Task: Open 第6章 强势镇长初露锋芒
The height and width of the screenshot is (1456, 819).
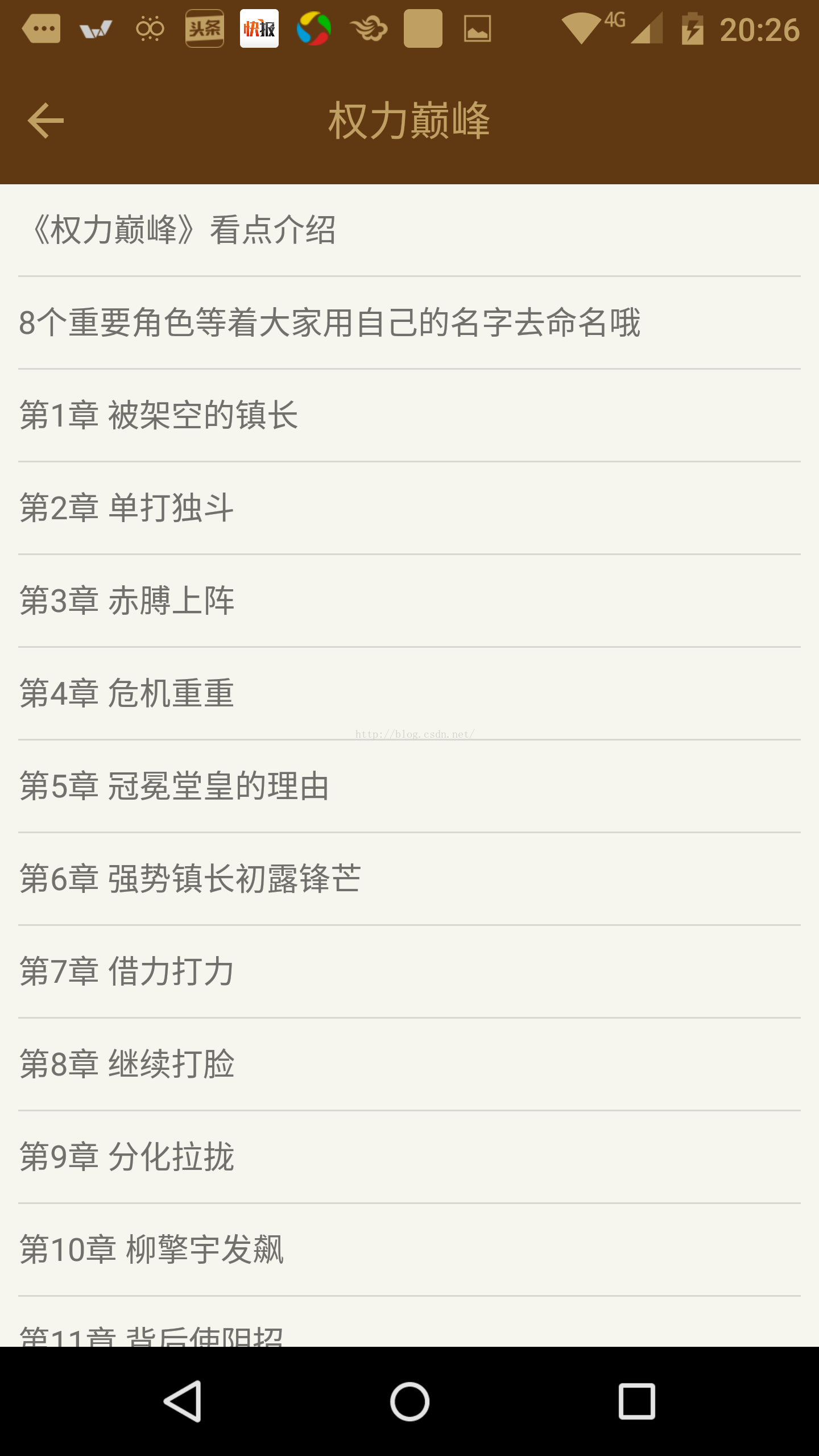Action: (x=409, y=879)
